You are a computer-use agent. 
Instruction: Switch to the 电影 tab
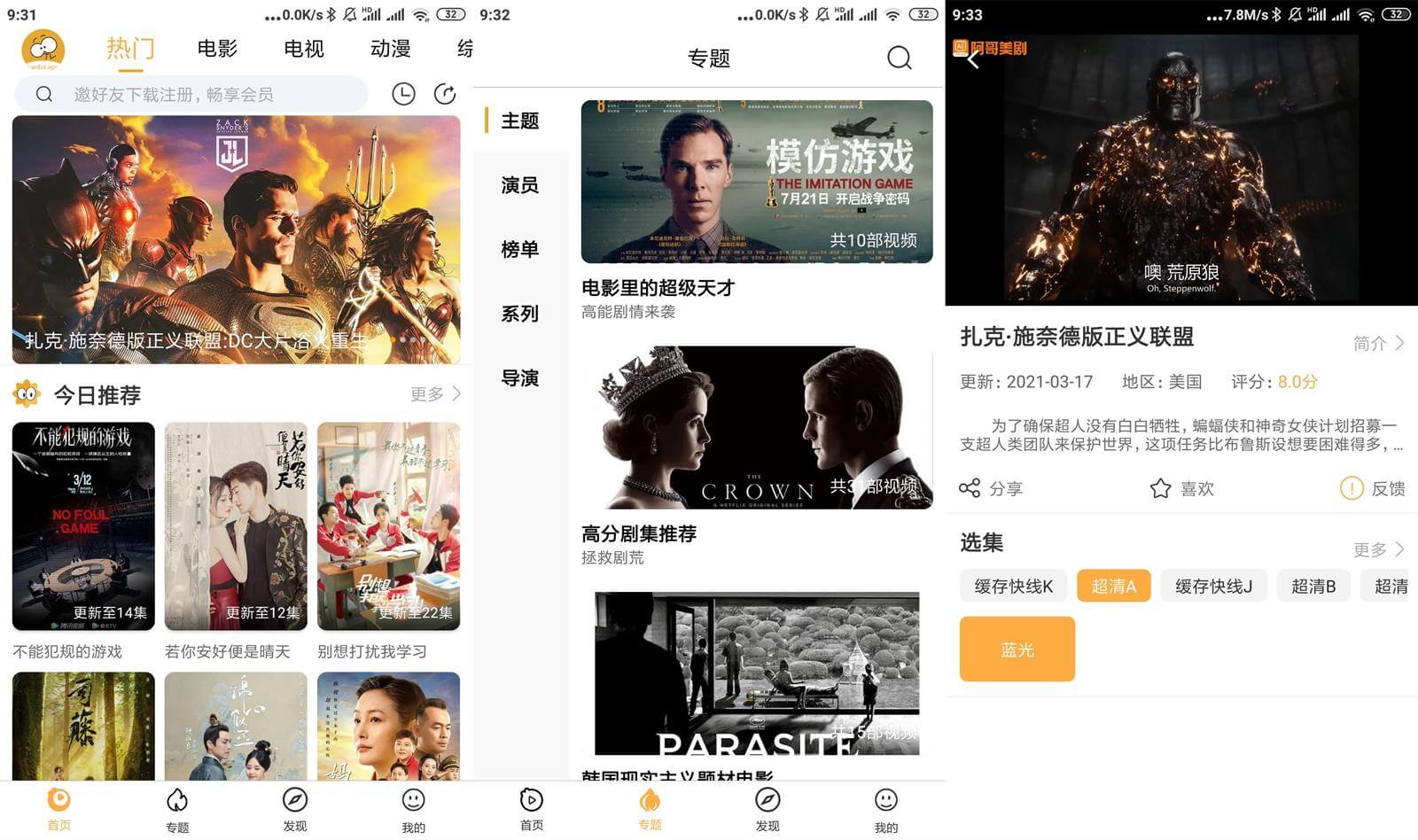[x=217, y=49]
